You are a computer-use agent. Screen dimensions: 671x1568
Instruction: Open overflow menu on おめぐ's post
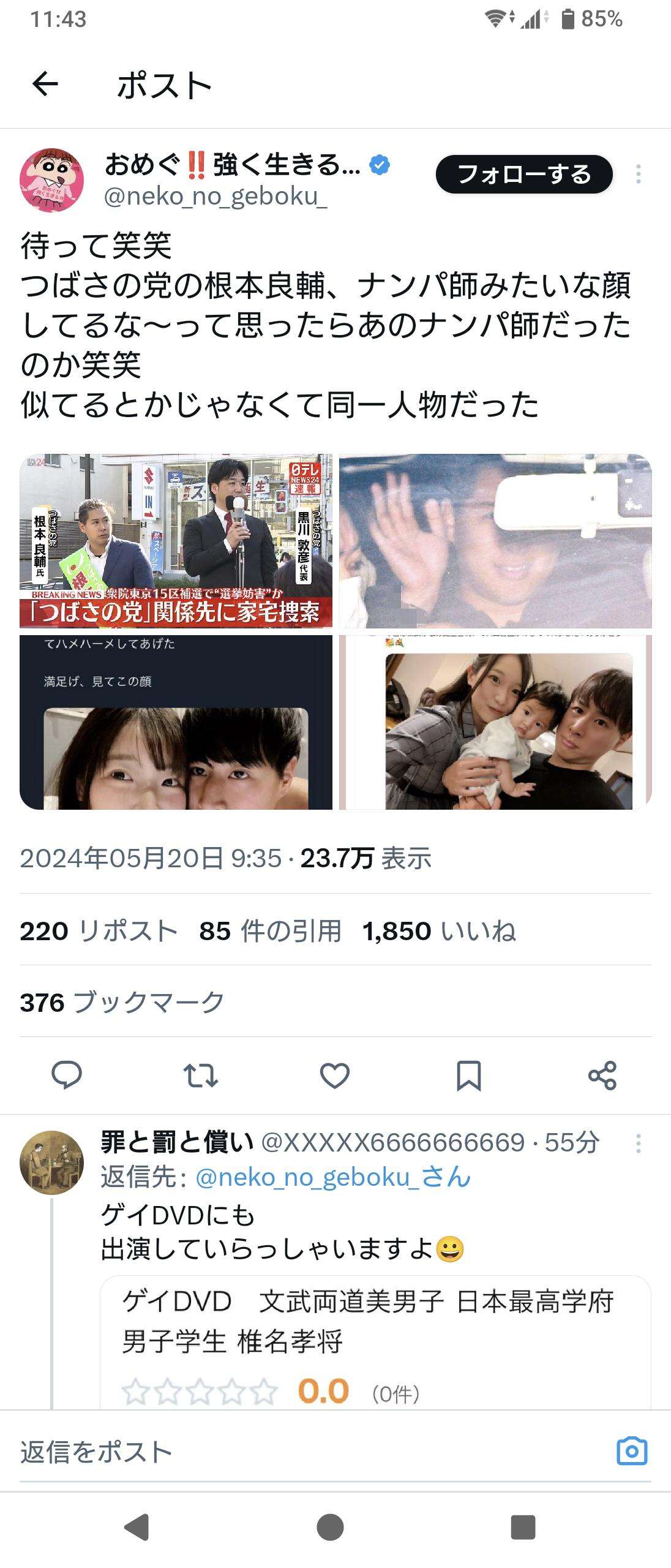[638, 175]
